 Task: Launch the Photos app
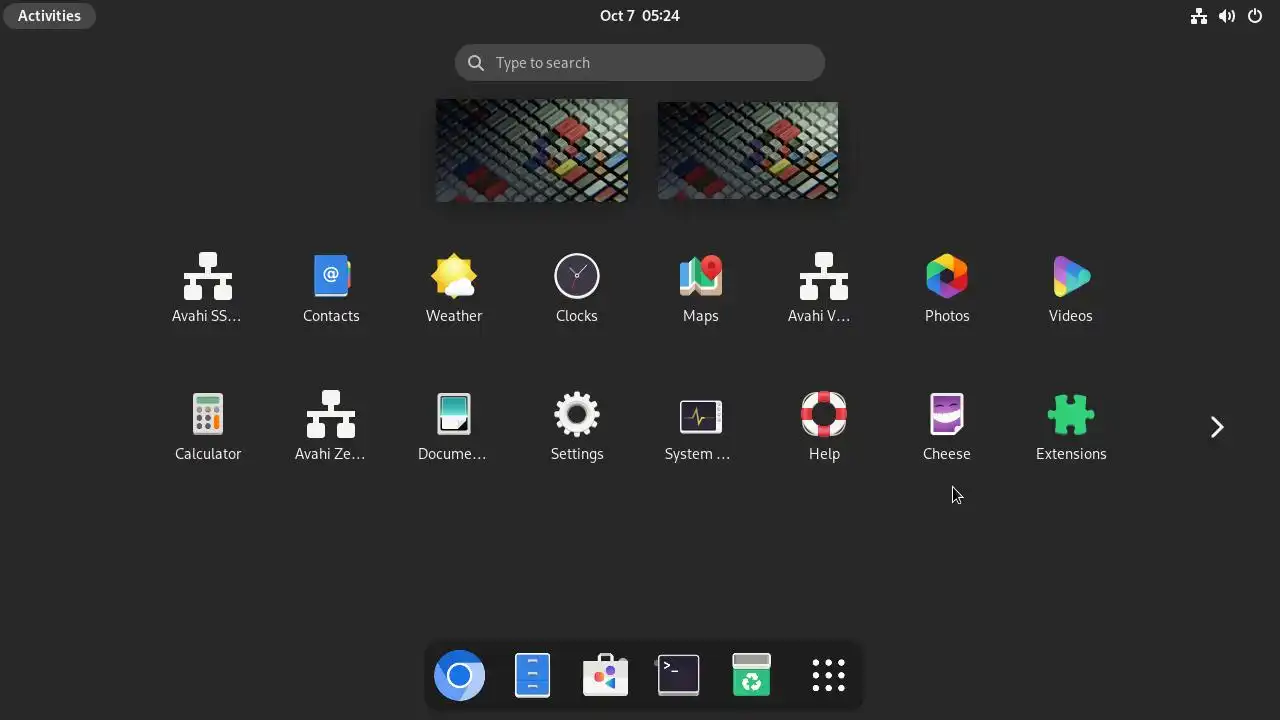tap(947, 288)
